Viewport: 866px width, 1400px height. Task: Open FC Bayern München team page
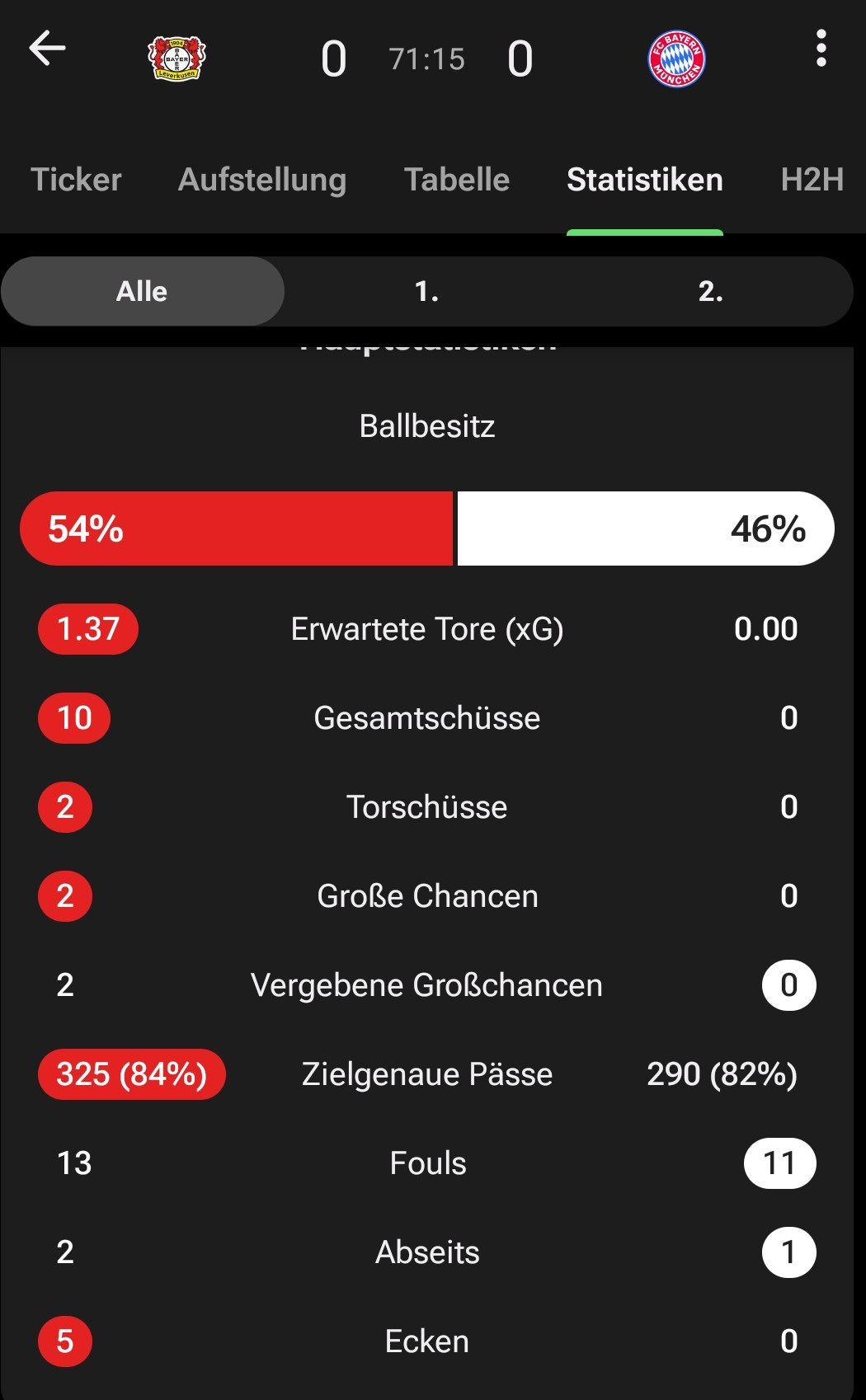tap(676, 59)
